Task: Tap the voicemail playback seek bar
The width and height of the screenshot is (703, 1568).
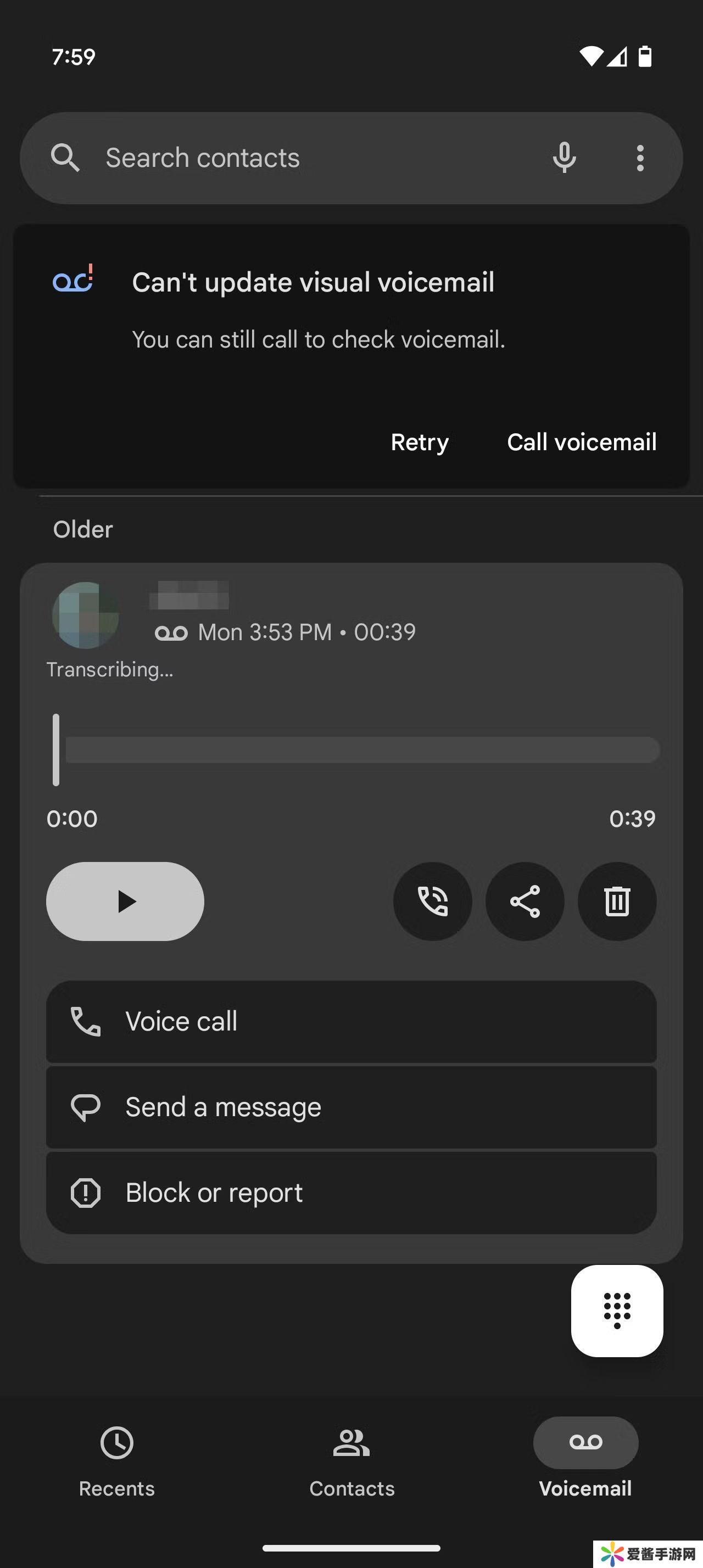Action: pyautogui.click(x=362, y=750)
